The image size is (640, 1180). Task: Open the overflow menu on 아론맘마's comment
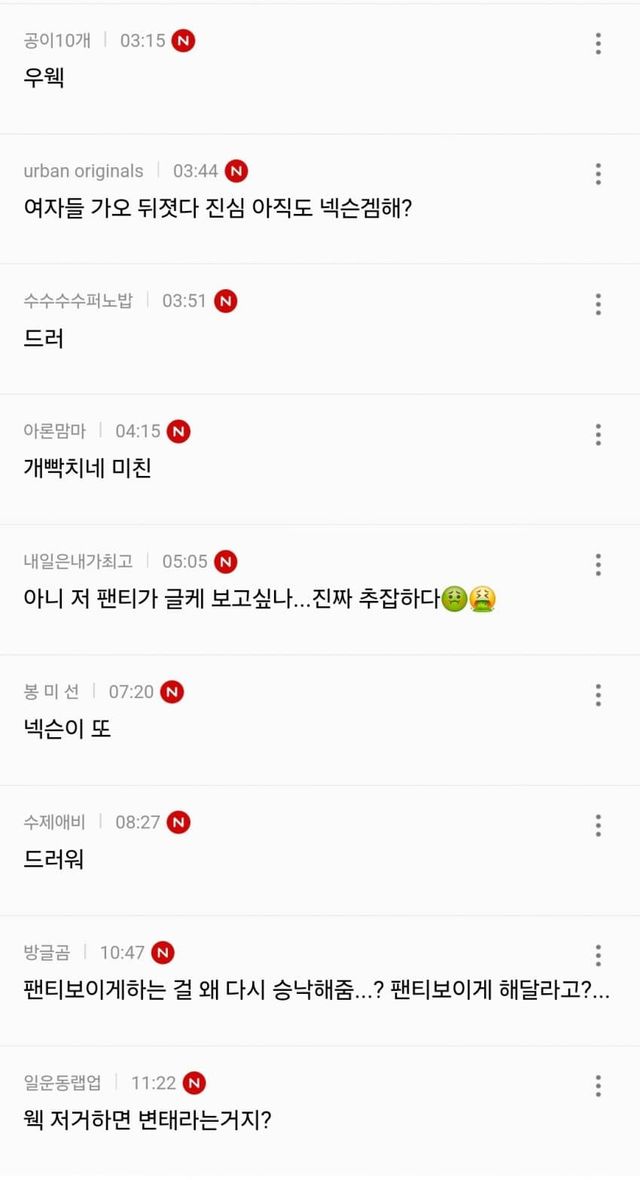coord(598,434)
